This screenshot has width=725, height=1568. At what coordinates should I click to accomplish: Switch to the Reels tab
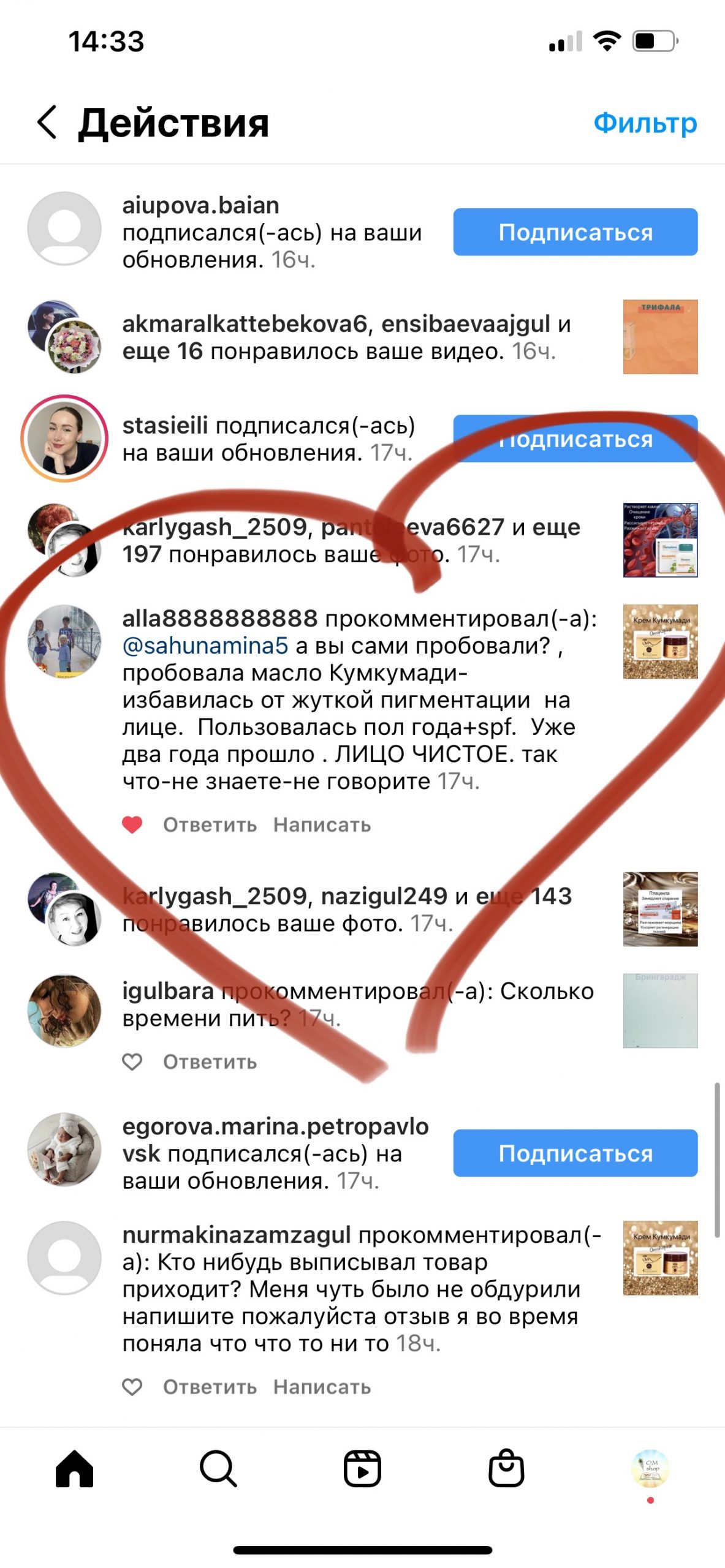362,1468
